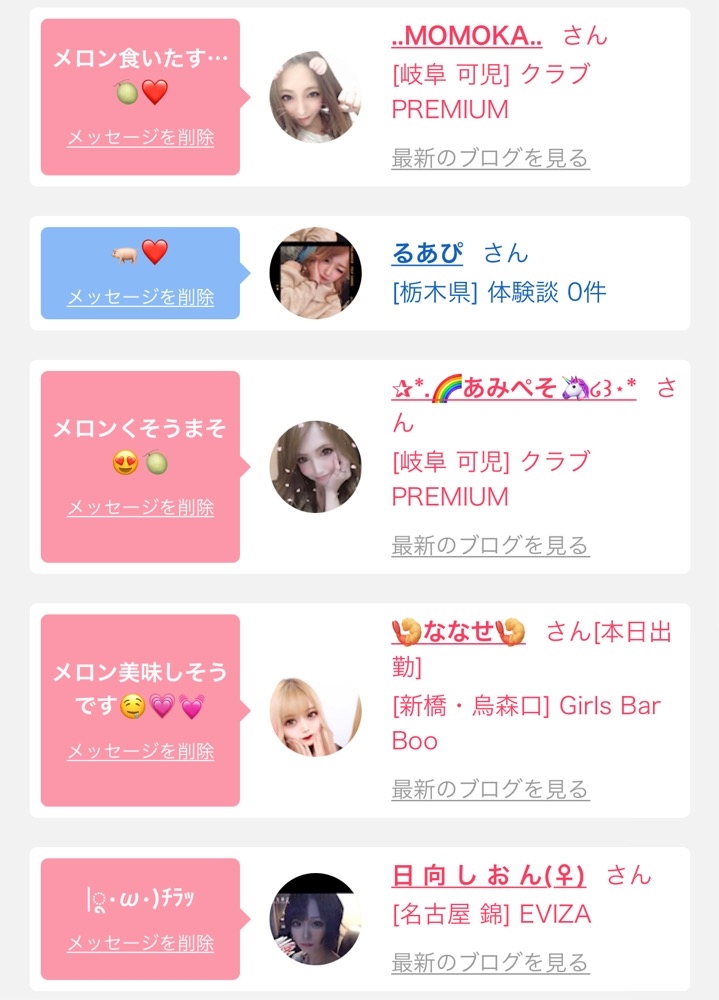Delete the メロン食いたす message
Image resolution: width=719 pixels, height=1000 pixels.
pyautogui.click(x=140, y=138)
